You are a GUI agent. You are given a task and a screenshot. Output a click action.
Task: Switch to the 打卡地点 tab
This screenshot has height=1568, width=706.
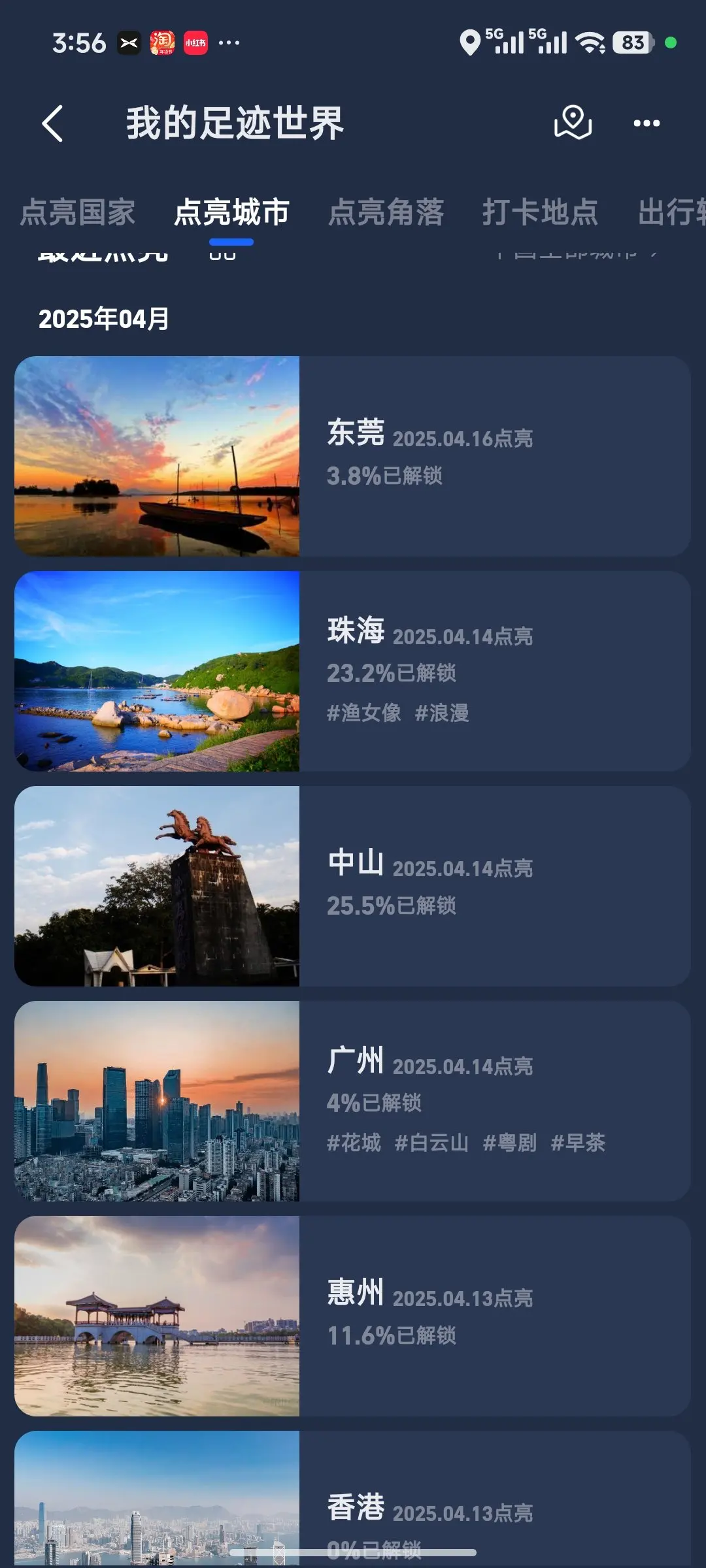[x=540, y=212]
